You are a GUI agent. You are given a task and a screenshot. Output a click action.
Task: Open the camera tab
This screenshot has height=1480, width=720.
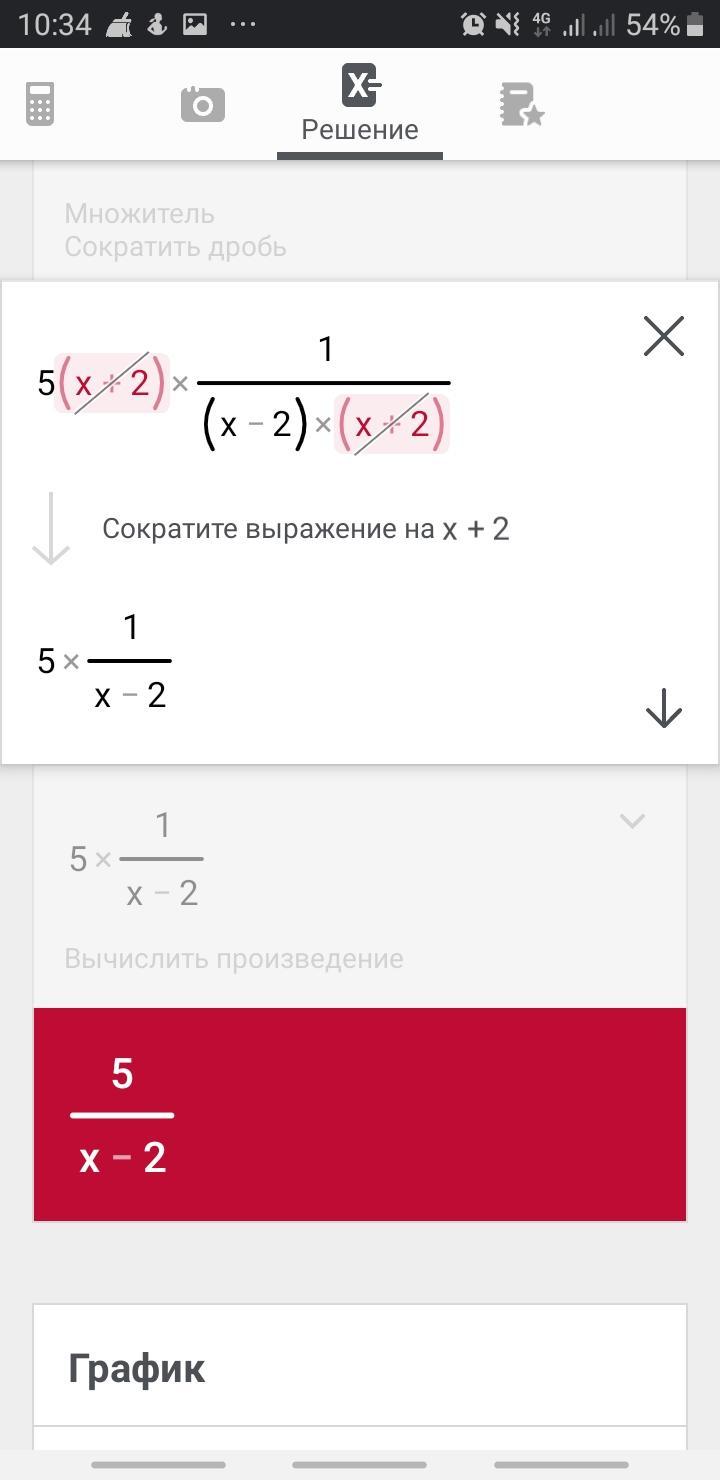(203, 104)
